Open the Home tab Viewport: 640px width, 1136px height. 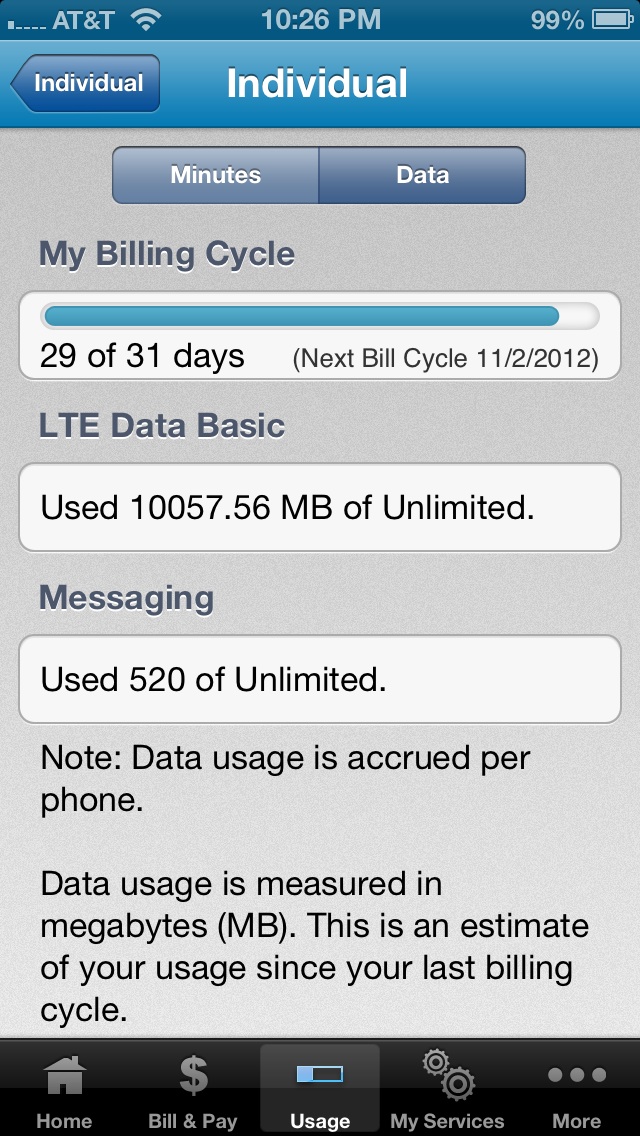tap(64, 1090)
